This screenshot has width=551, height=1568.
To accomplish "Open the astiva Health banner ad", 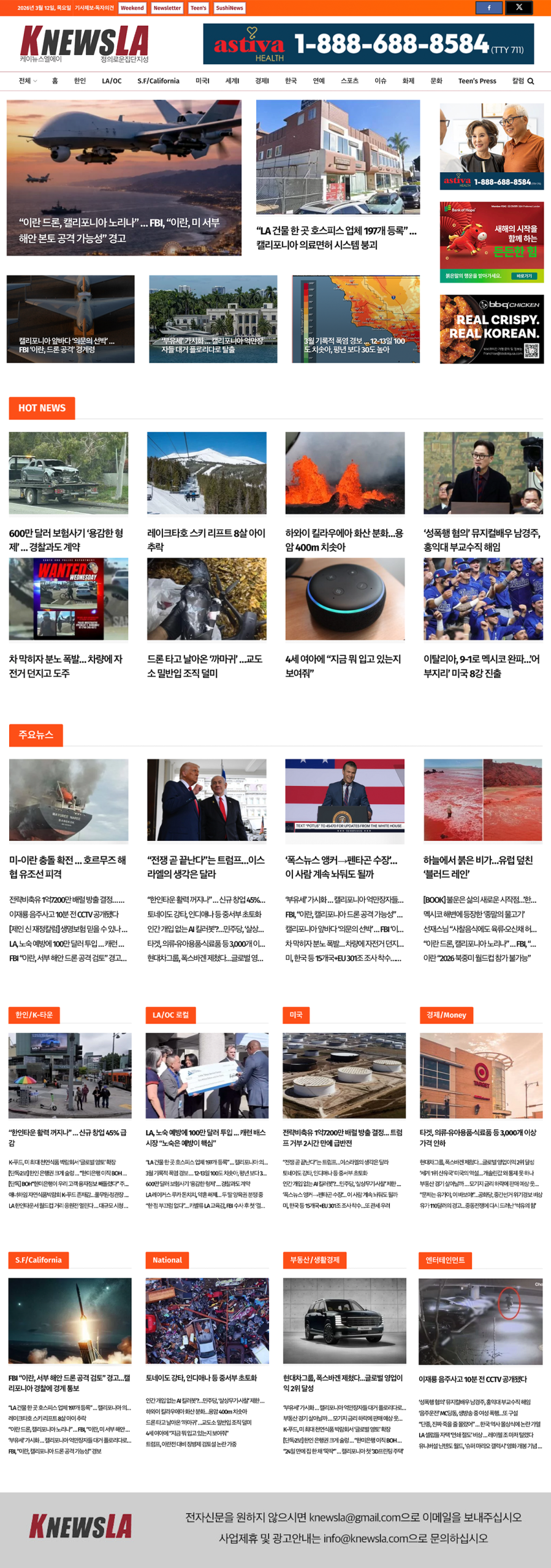I will (368, 44).
